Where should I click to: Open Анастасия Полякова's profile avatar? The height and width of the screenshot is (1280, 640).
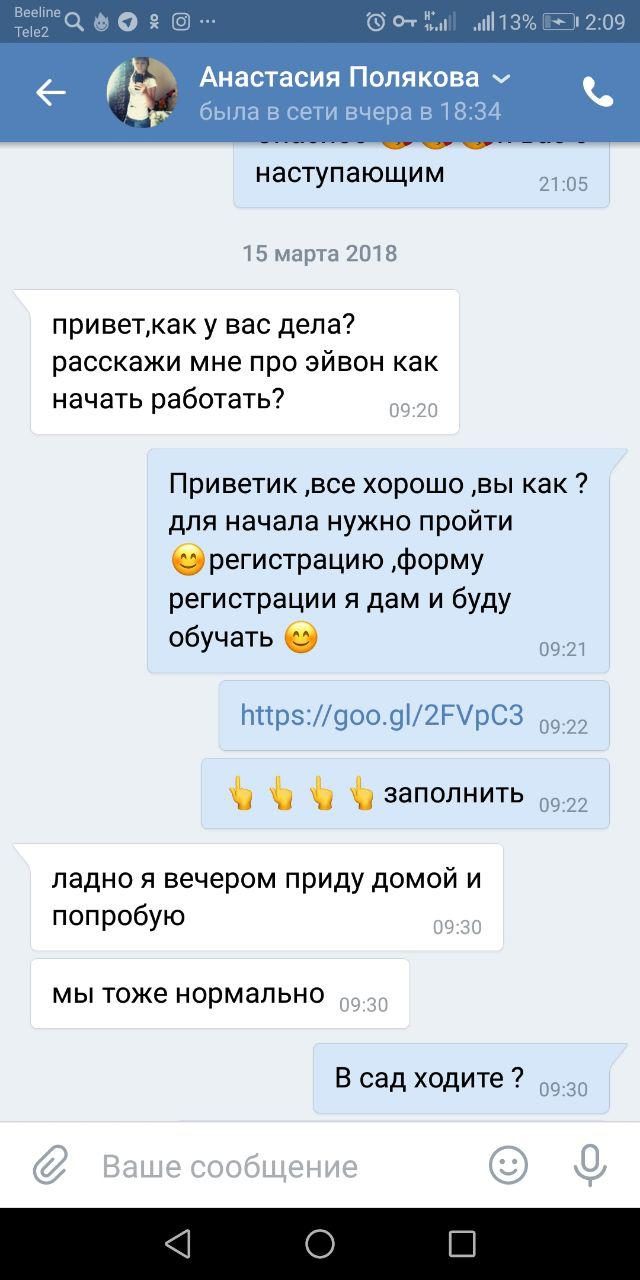pyautogui.click(x=142, y=93)
